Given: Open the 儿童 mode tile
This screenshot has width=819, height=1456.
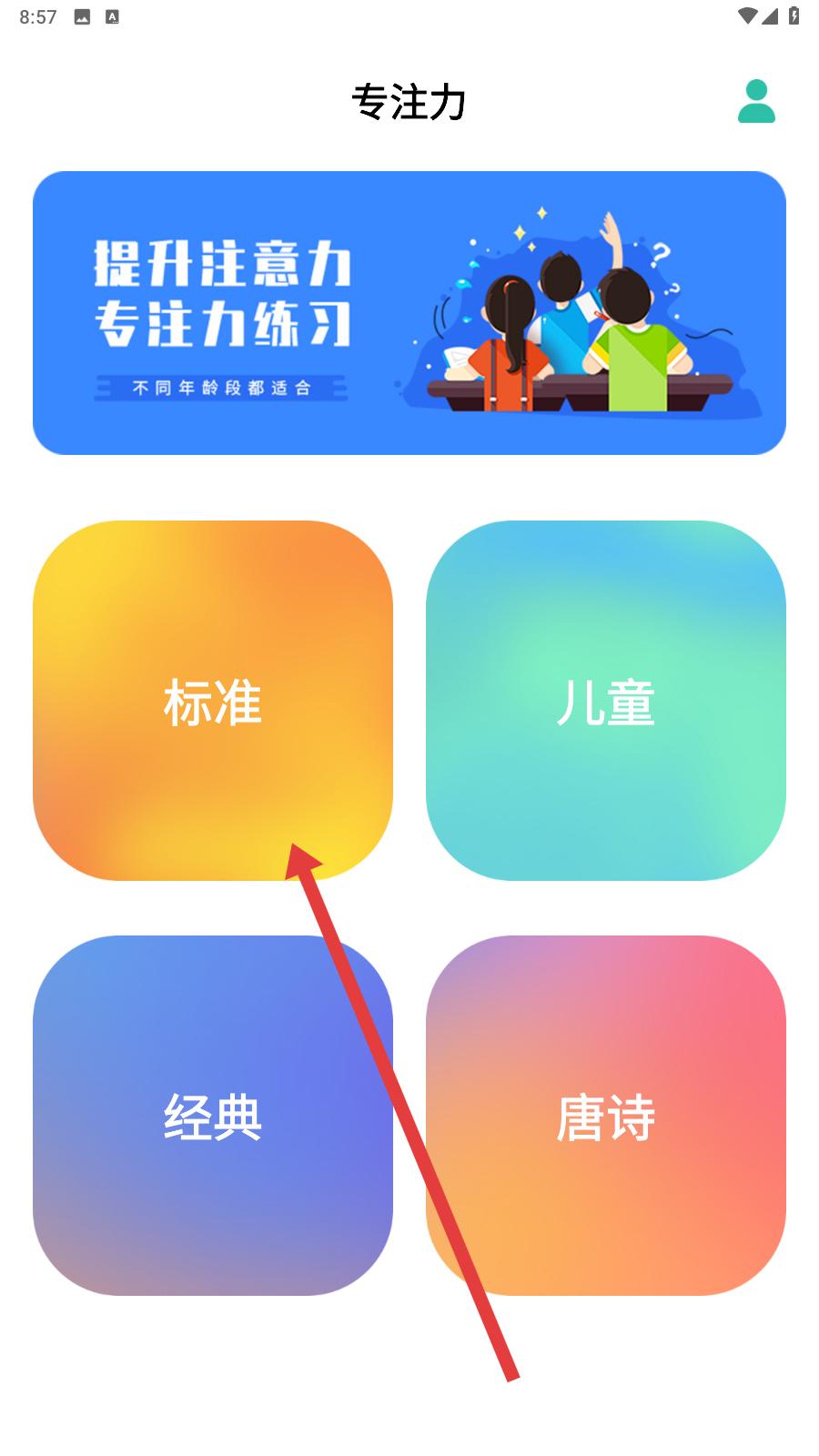Looking at the screenshot, I should coord(605,701).
